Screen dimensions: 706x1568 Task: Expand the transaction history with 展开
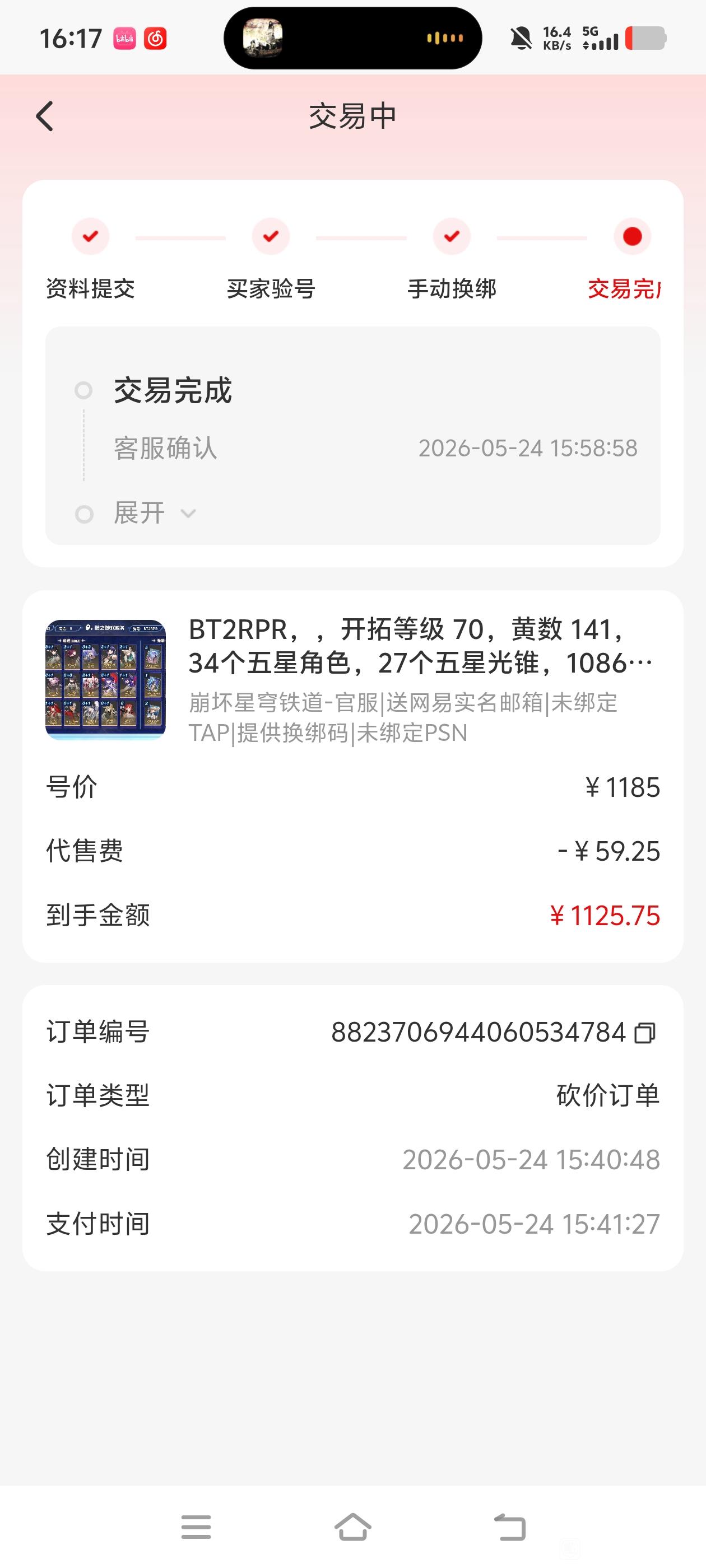point(155,513)
